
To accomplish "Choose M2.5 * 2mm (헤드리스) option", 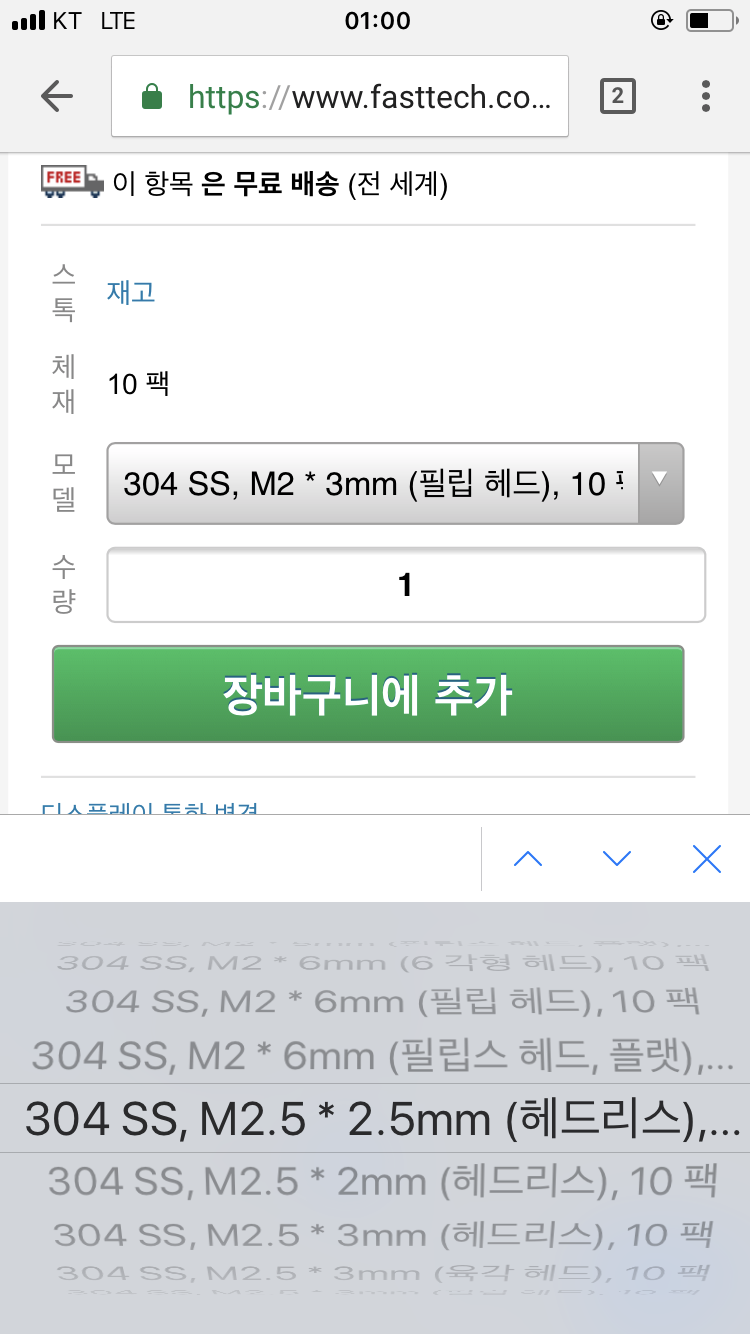I will coord(383,1182).
